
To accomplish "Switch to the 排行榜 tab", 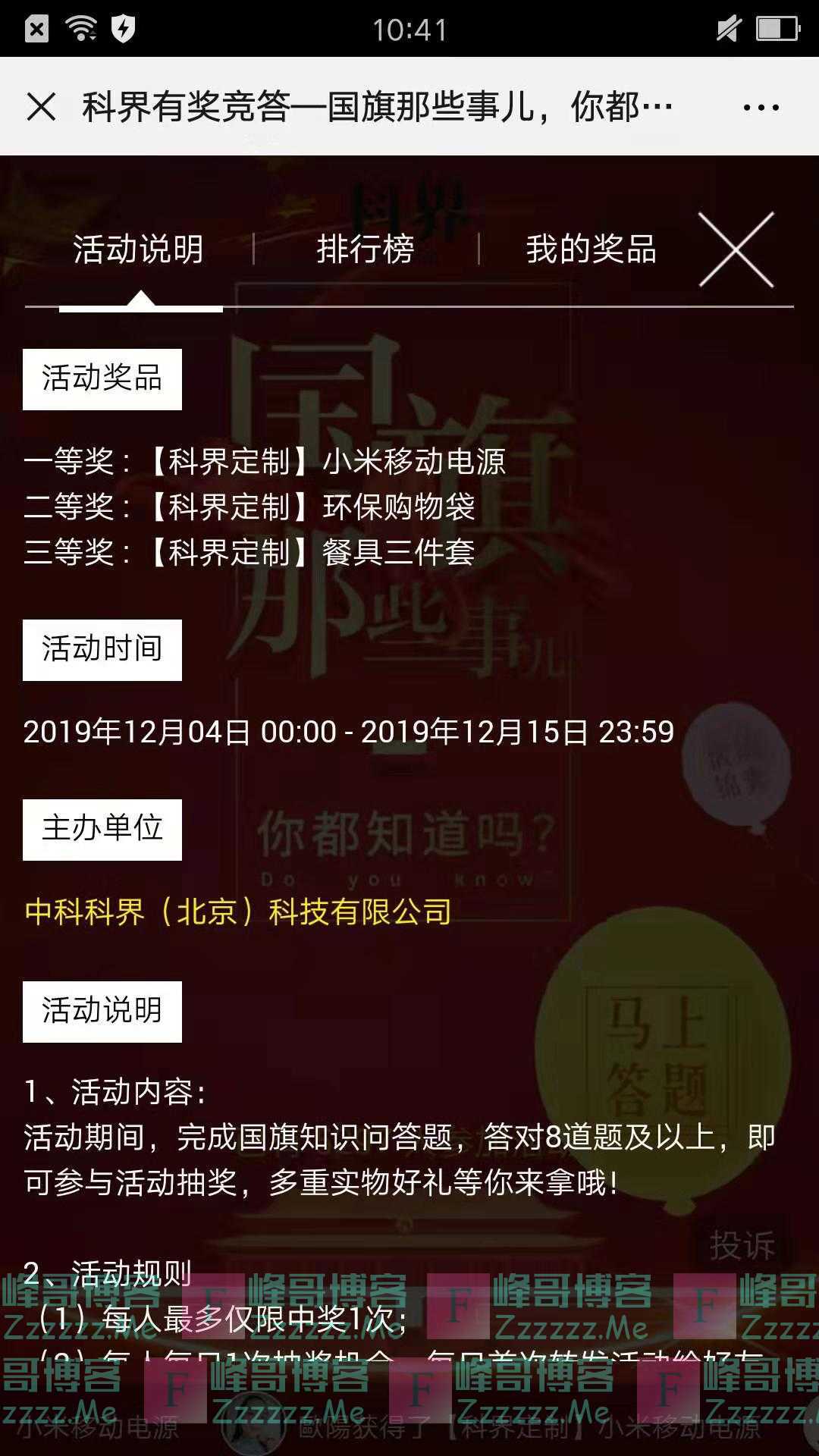I will coord(366,249).
